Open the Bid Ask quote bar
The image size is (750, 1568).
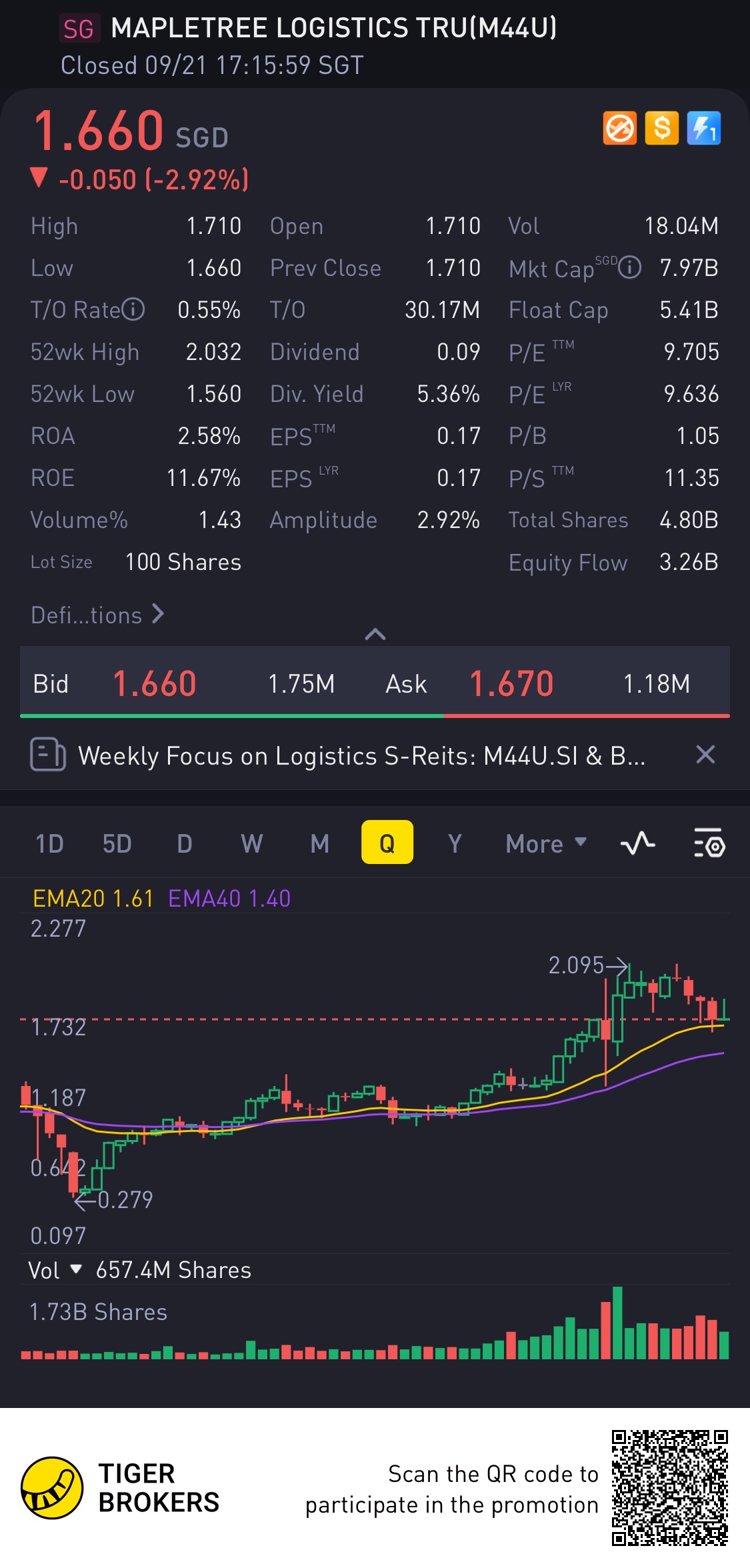[375, 683]
